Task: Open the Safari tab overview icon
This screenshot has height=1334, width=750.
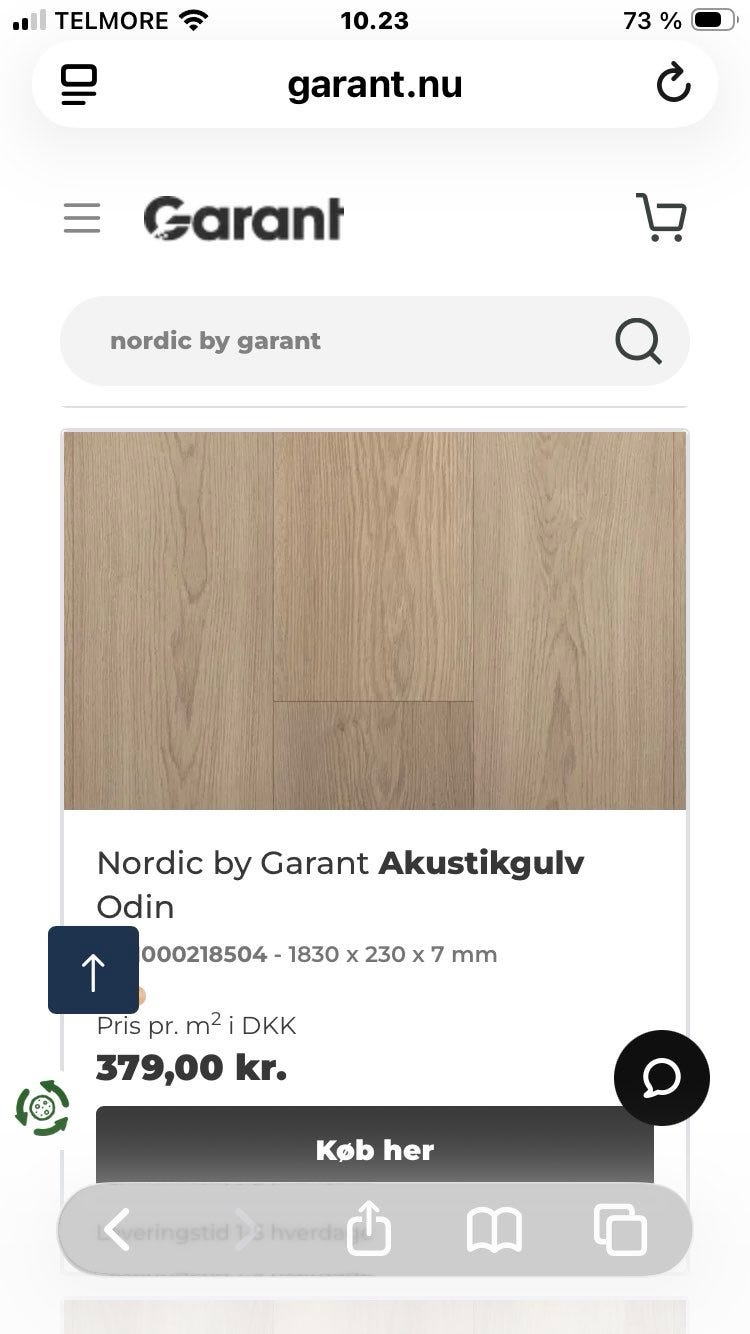Action: pyautogui.click(x=620, y=1231)
